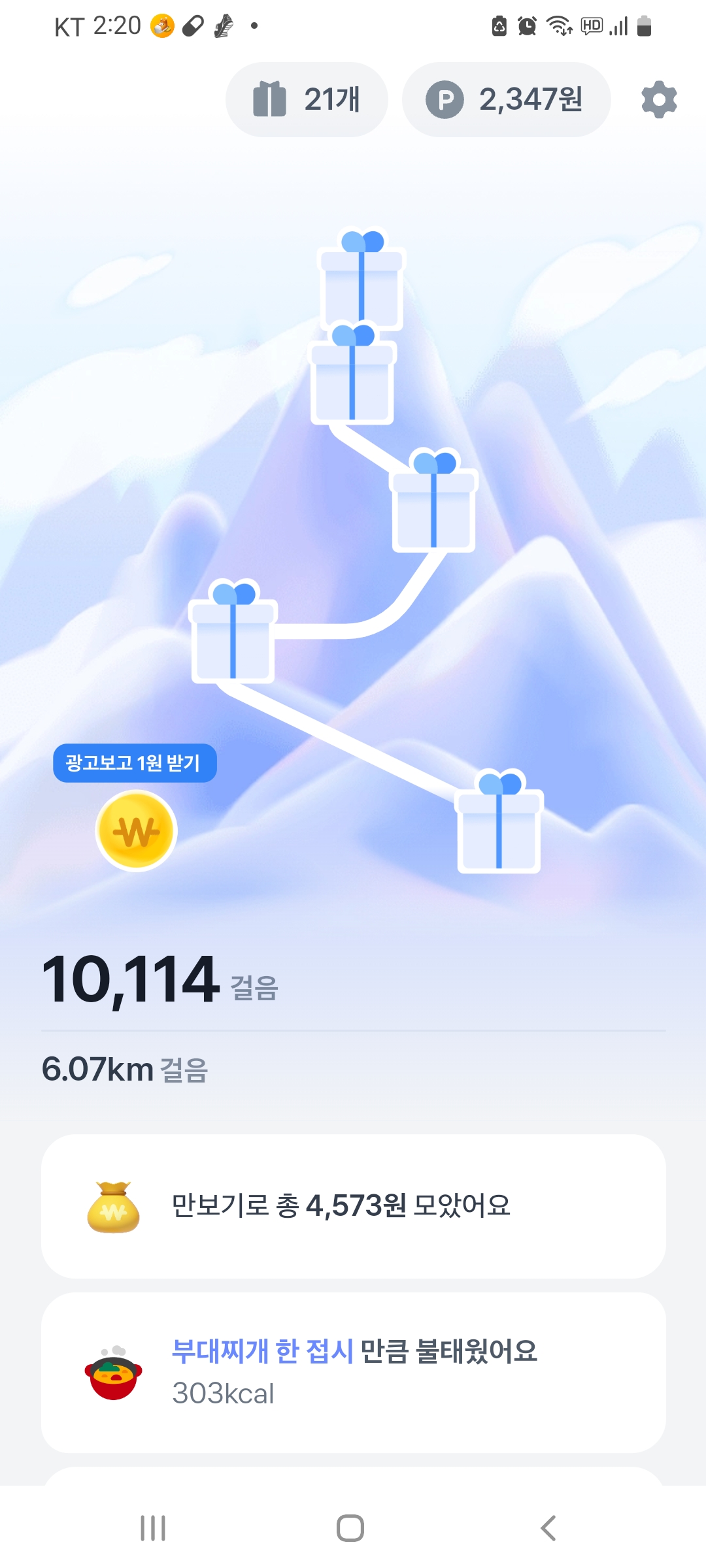This screenshot has height=1568, width=706.
Task: Open the bottom gift box on the trail
Action: coord(499,823)
